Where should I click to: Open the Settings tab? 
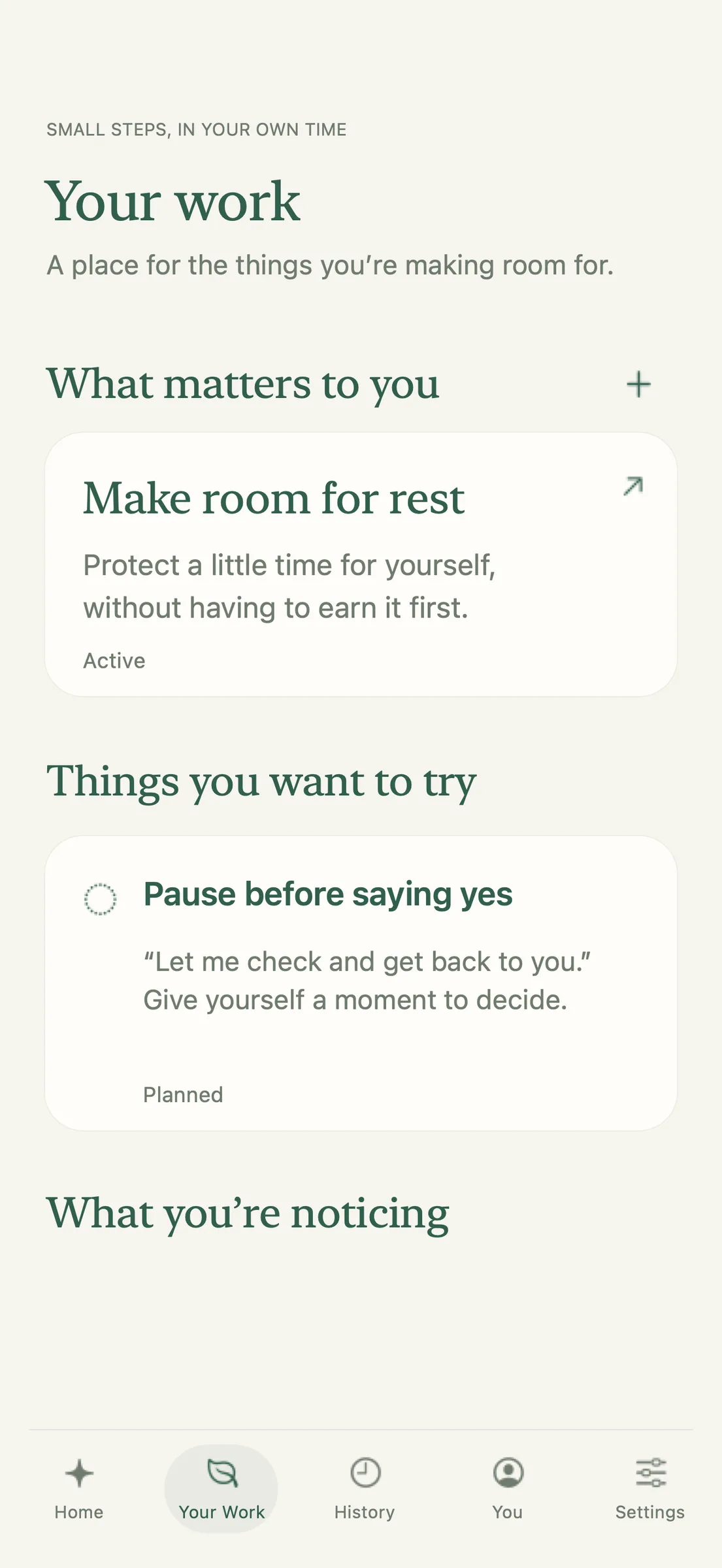[x=650, y=1488]
